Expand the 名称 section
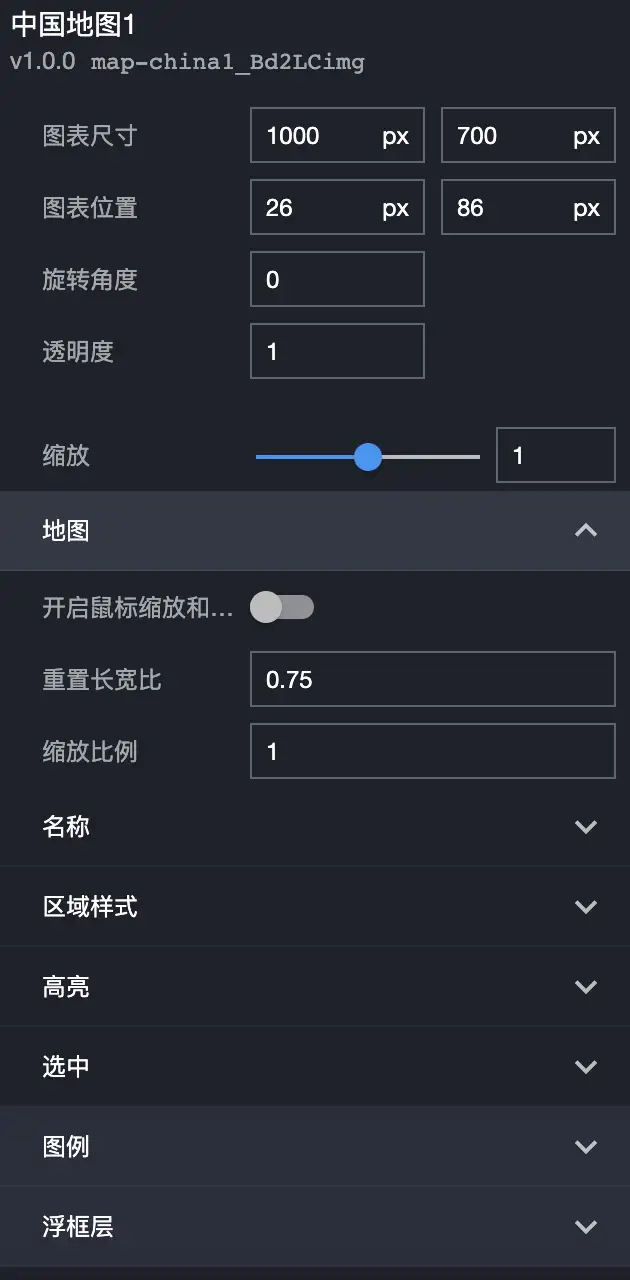The height and width of the screenshot is (1280, 630). [x=586, y=827]
